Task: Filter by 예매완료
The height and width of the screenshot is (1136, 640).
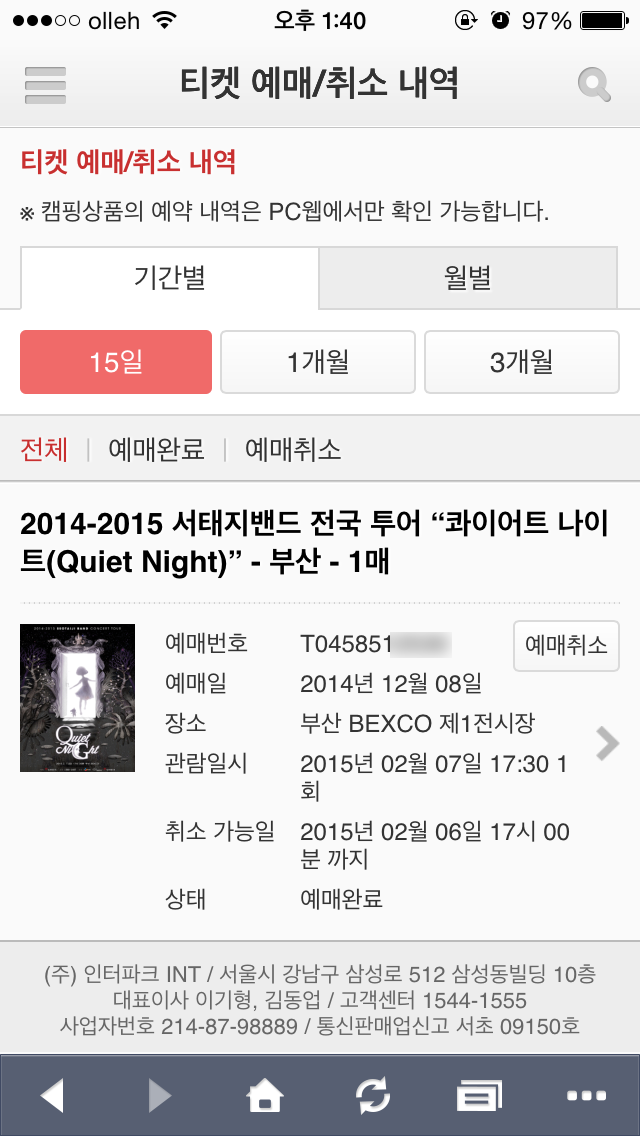Action: (156, 450)
